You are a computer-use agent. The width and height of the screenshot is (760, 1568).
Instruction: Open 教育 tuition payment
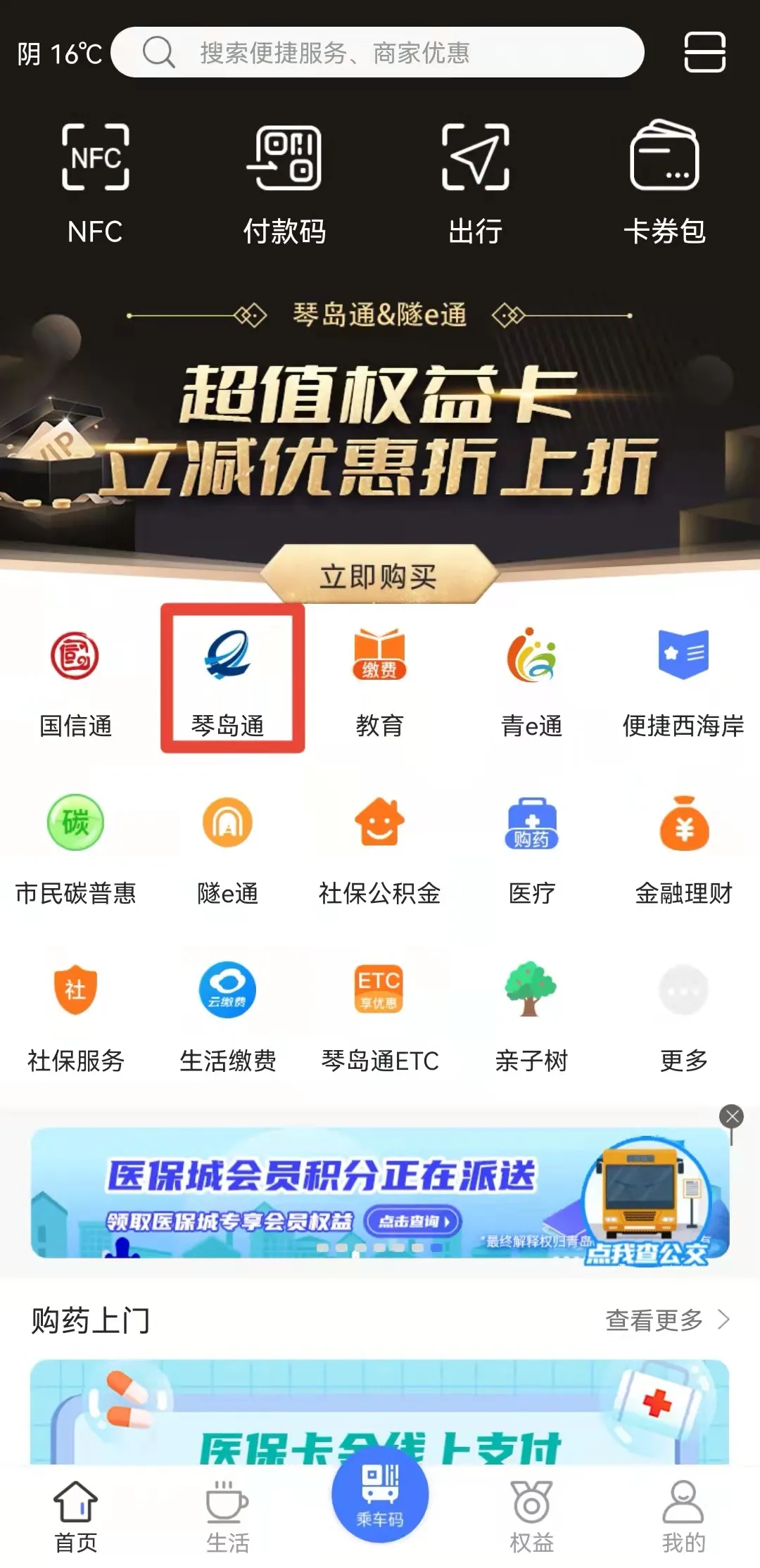point(379,679)
